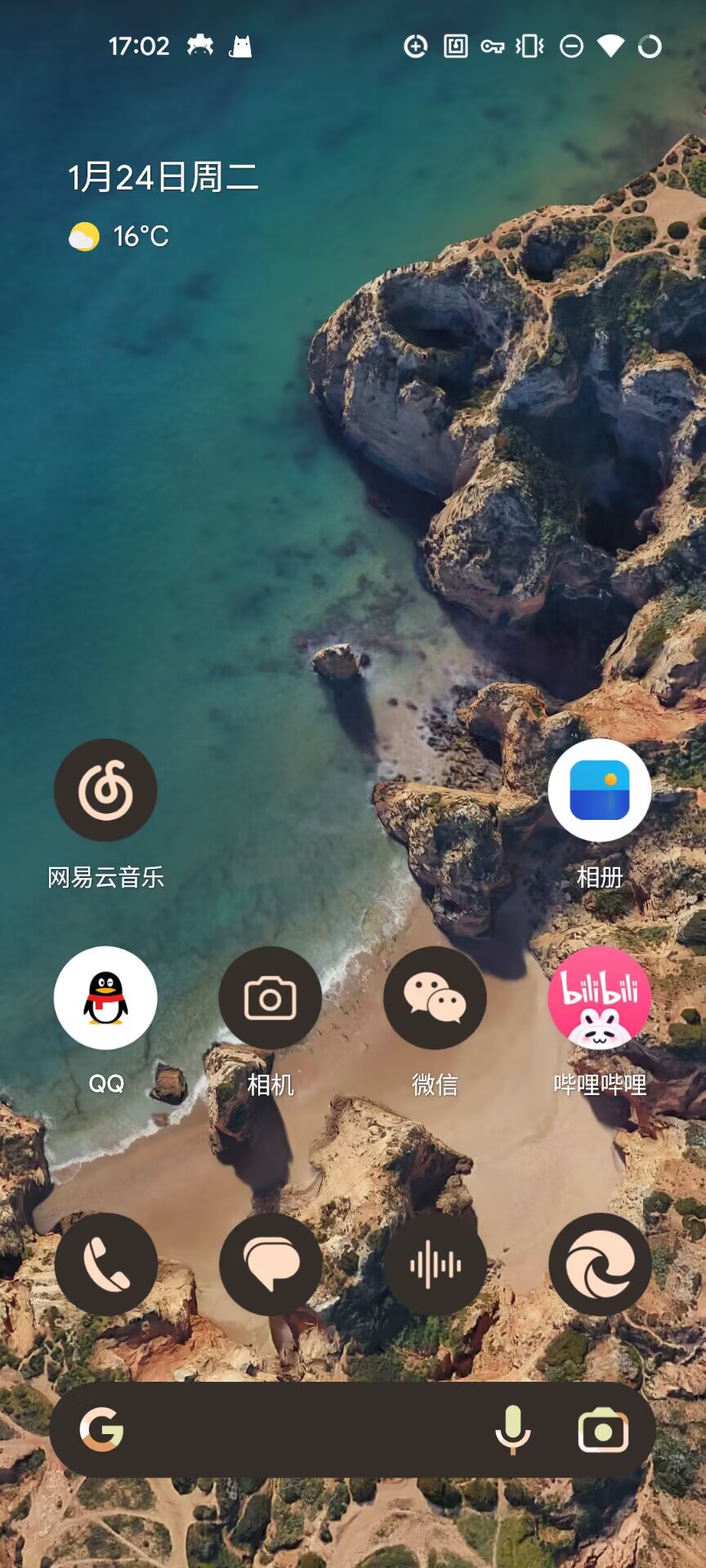The width and height of the screenshot is (706, 1568).
Task: Open the date 1月24日周二 calendar widget
Action: coord(163,176)
